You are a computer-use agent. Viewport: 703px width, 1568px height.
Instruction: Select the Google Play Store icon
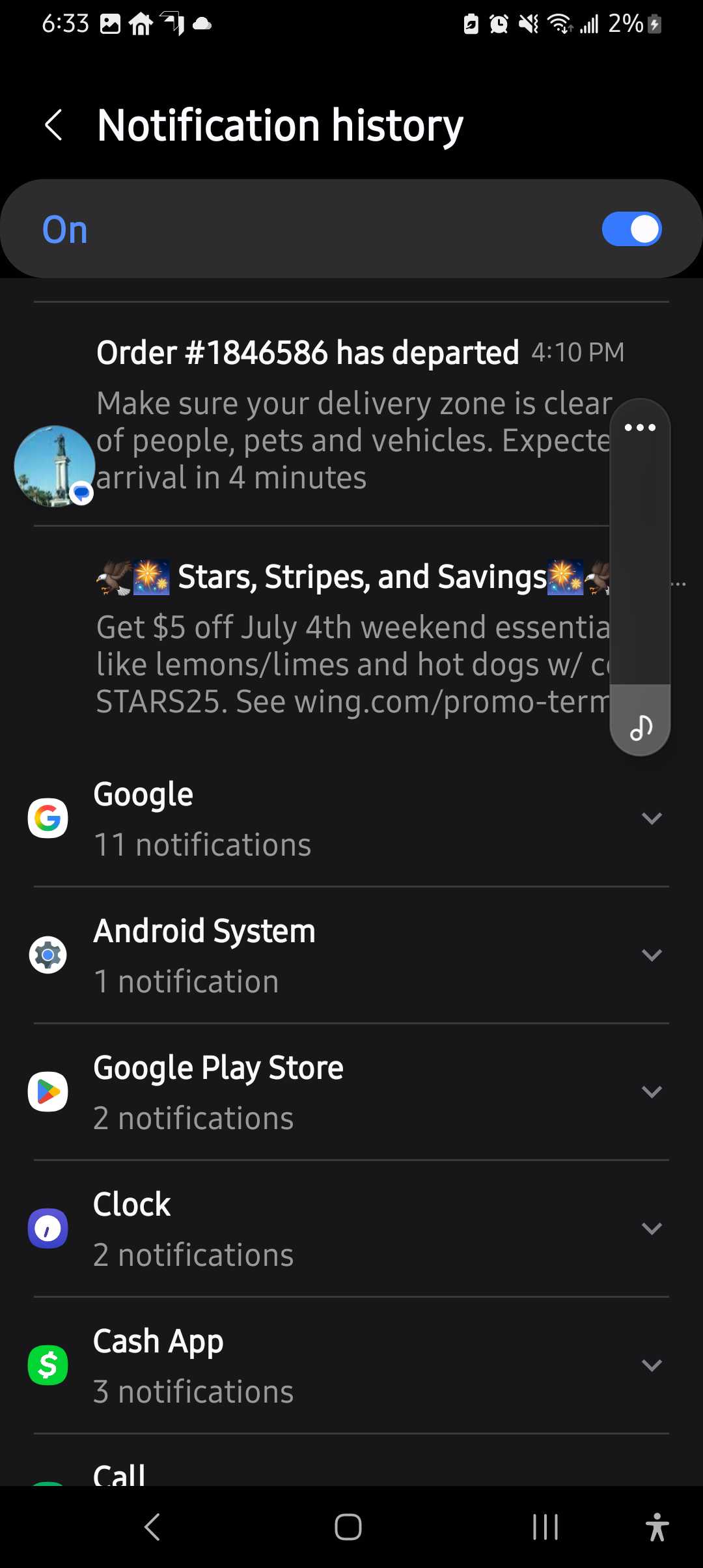(48, 1091)
